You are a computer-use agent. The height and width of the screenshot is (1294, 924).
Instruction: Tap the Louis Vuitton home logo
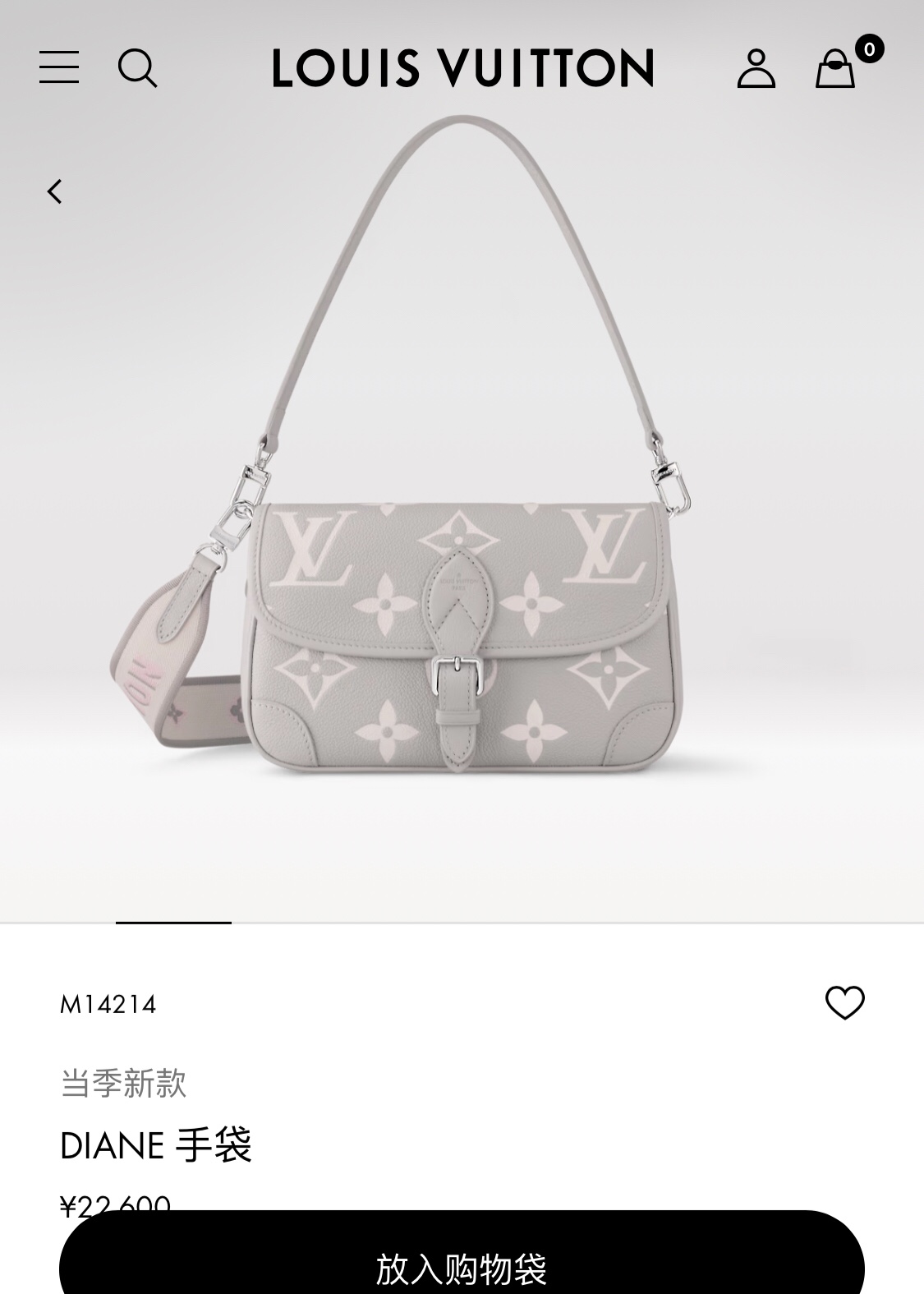pyautogui.click(x=462, y=67)
